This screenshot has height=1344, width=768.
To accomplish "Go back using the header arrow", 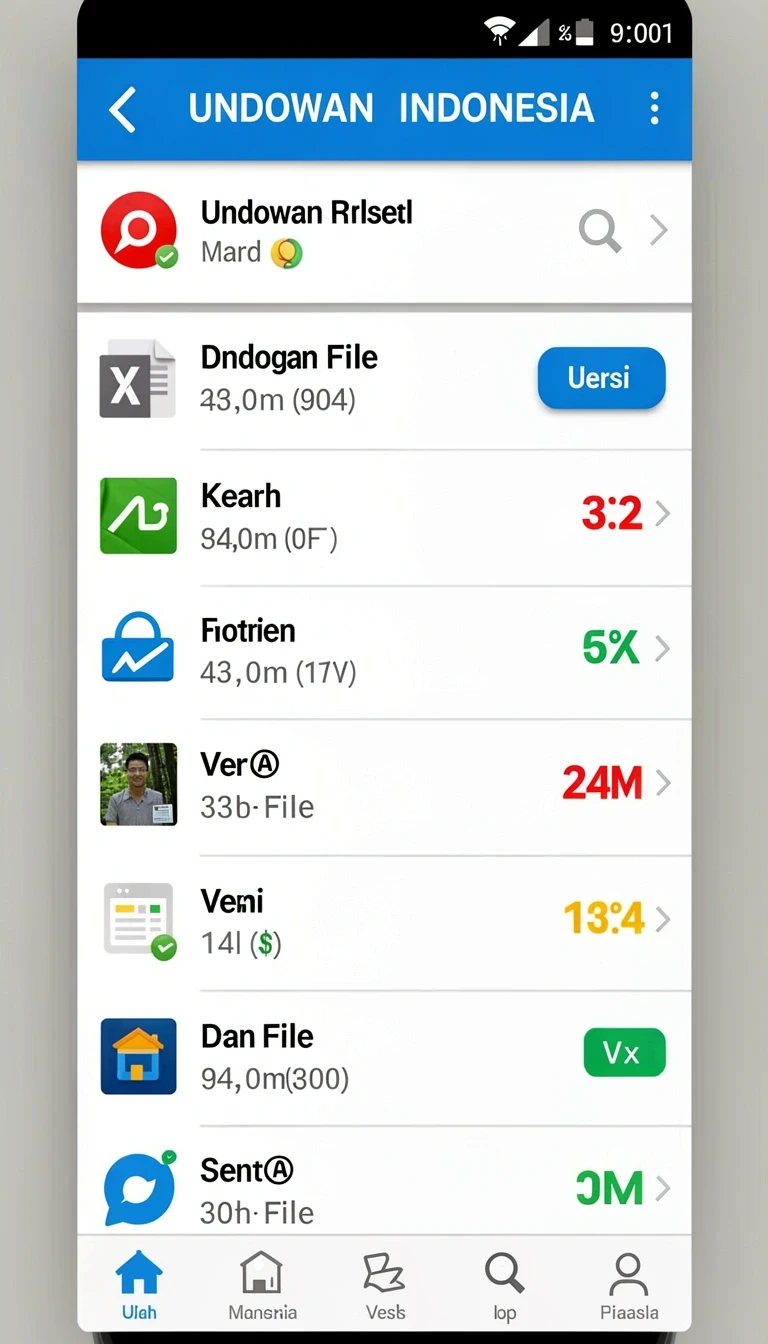I will 122,109.
